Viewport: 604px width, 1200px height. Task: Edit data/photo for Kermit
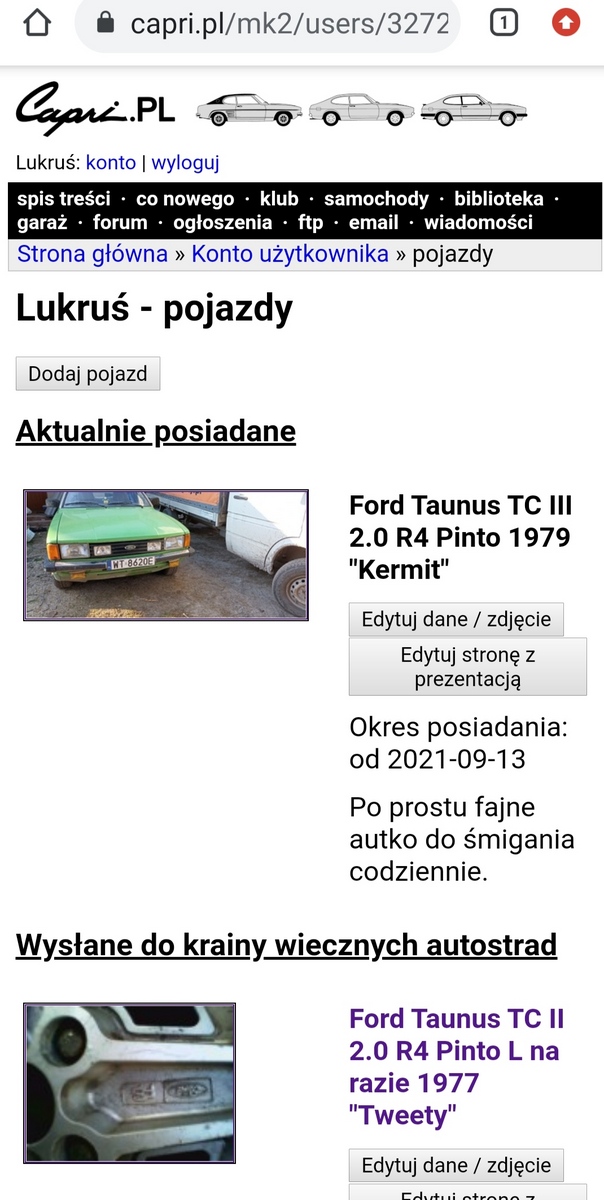tap(456, 619)
